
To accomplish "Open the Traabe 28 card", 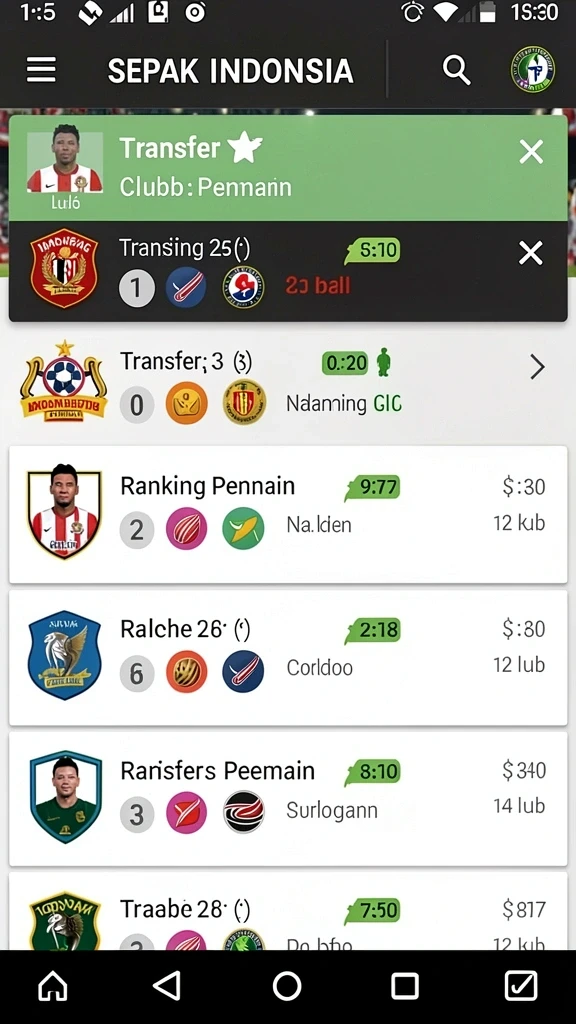I will (x=288, y=911).
